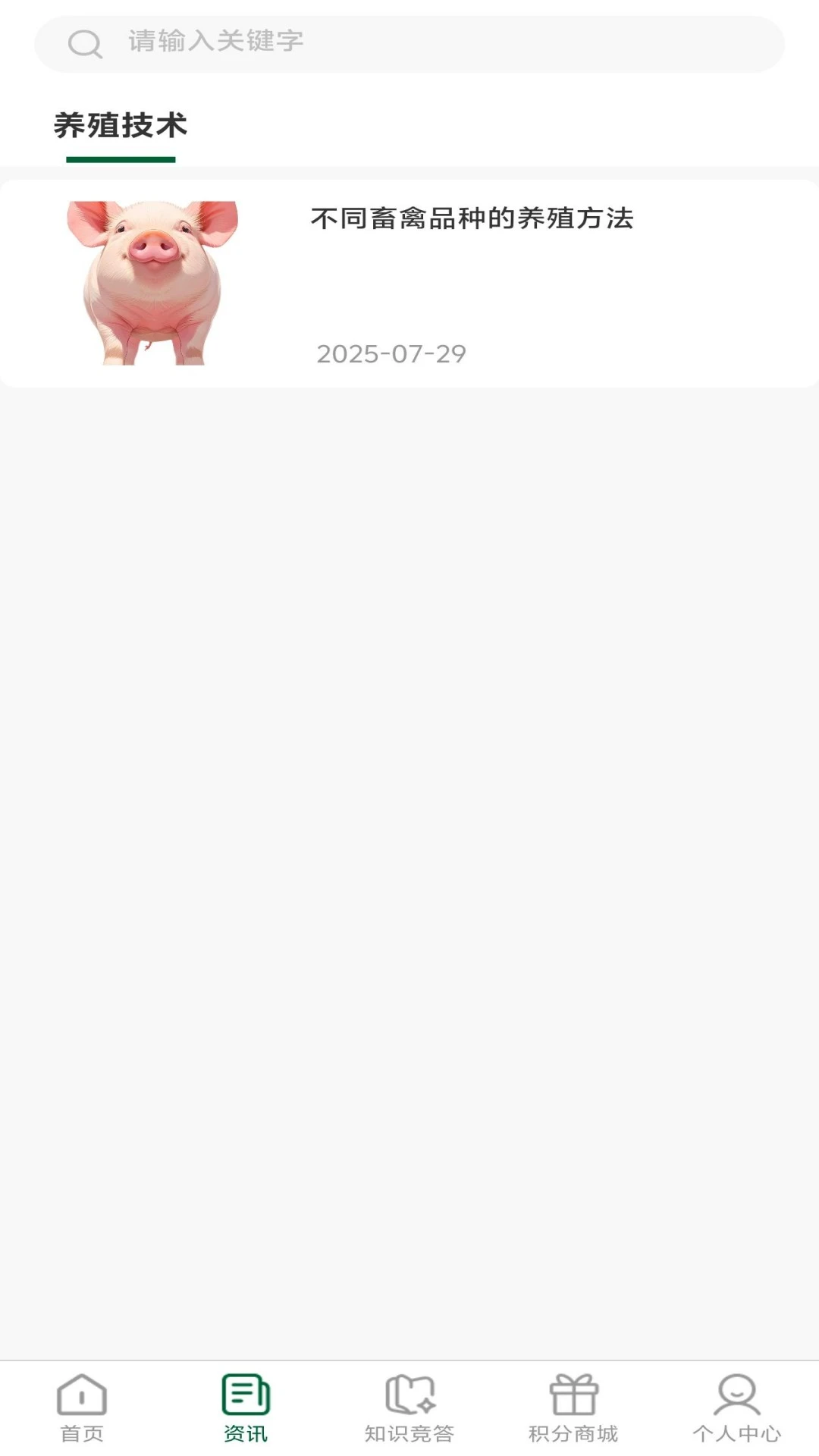The image size is (819, 1456).
Task: Tap the 请输入关键字 search field
Action: pos(409,42)
